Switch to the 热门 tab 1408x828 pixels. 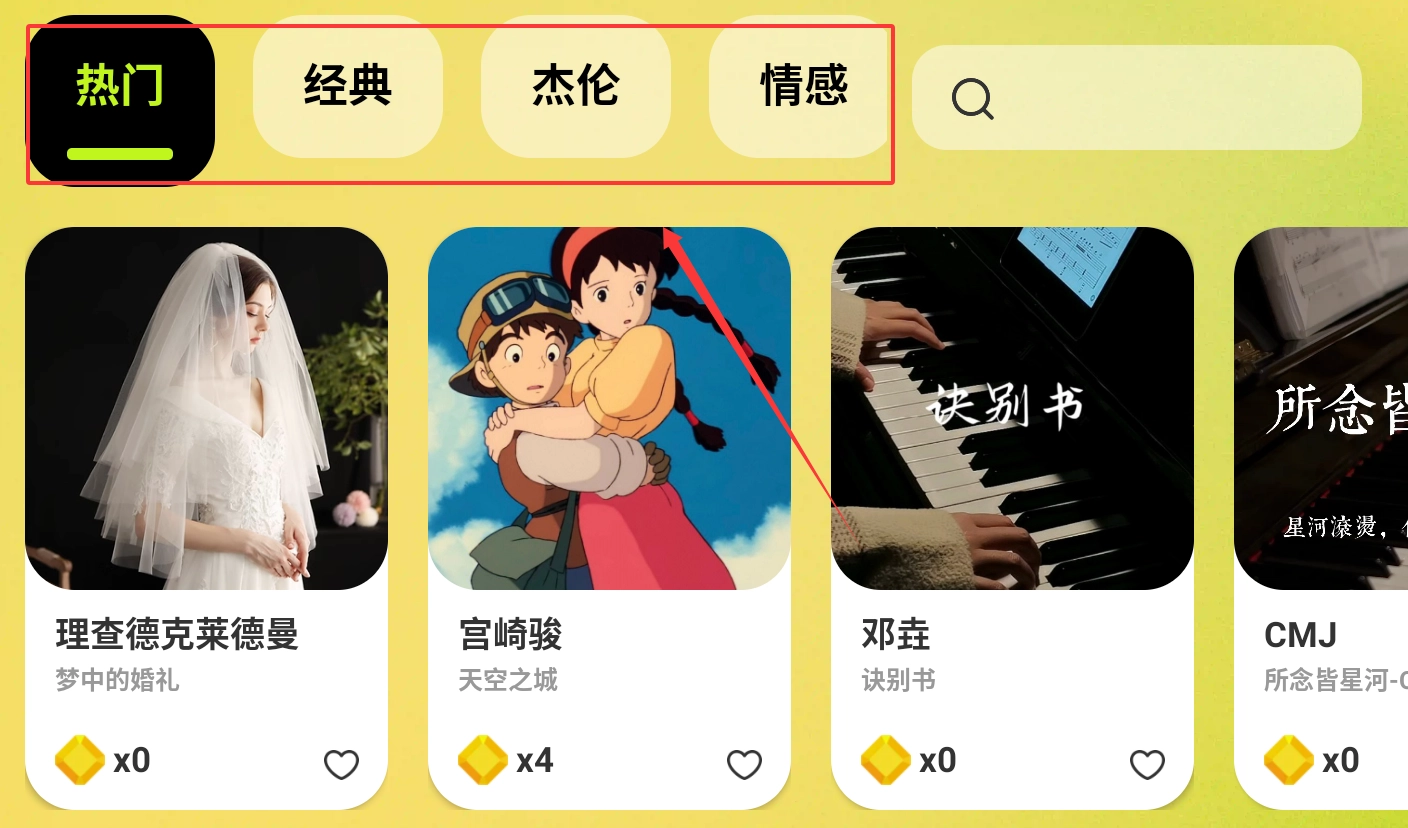(x=120, y=100)
